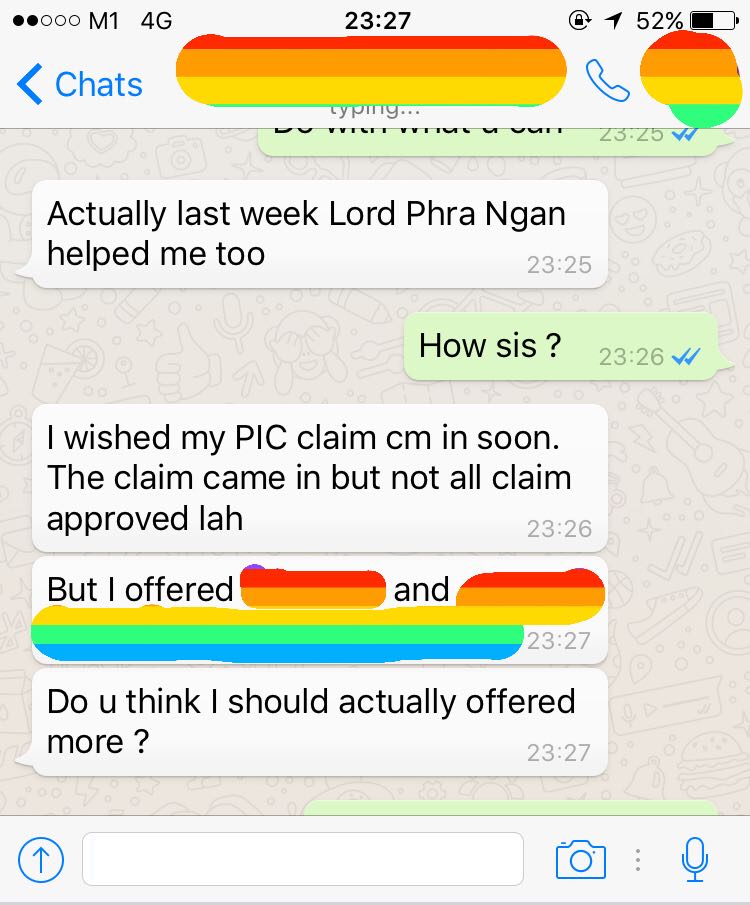Tap the message text input field
Image resolution: width=750 pixels, height=905 pixels.
pos(302,858)
